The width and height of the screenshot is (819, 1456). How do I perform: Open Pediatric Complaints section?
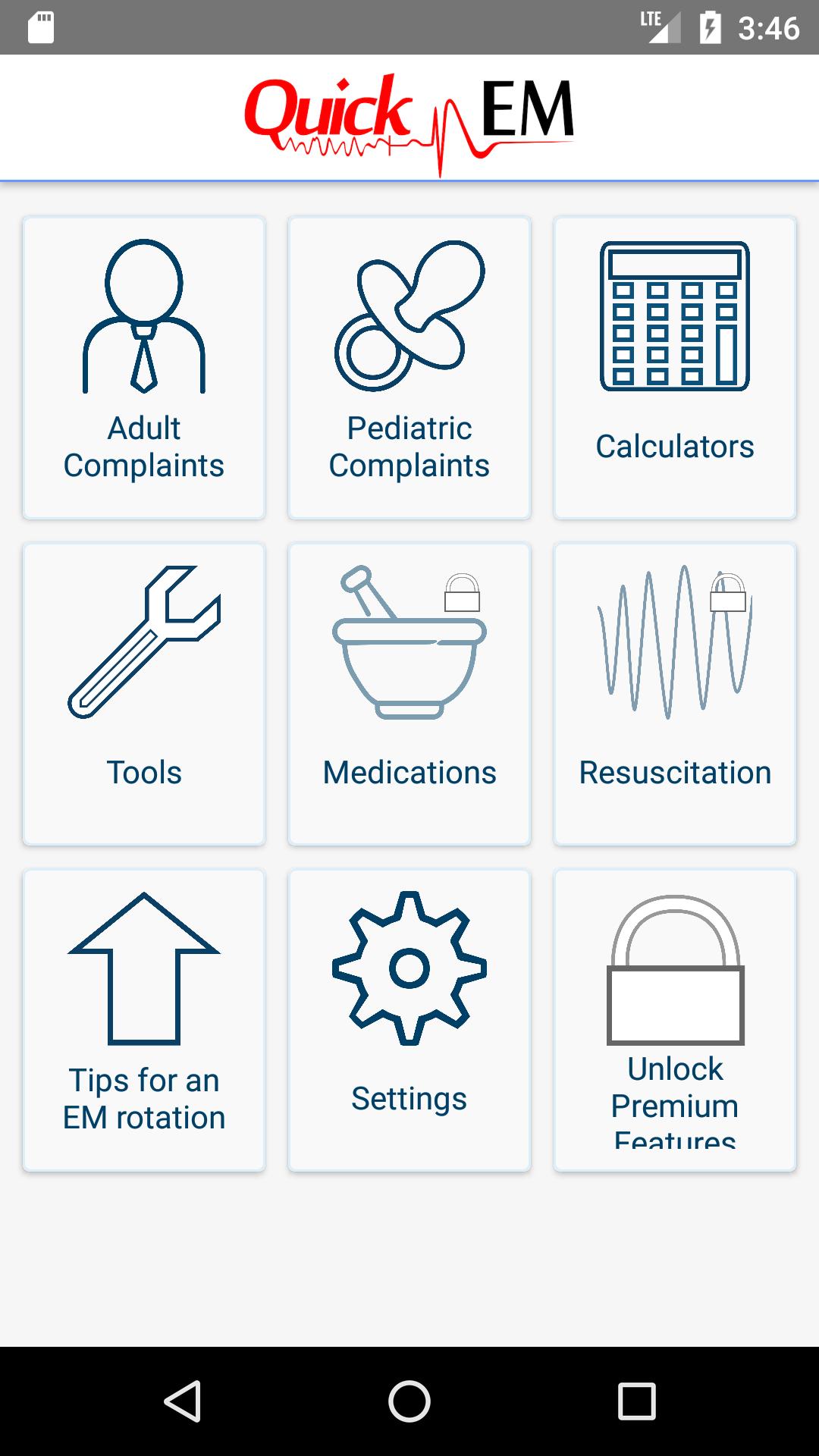coord(409,368)
